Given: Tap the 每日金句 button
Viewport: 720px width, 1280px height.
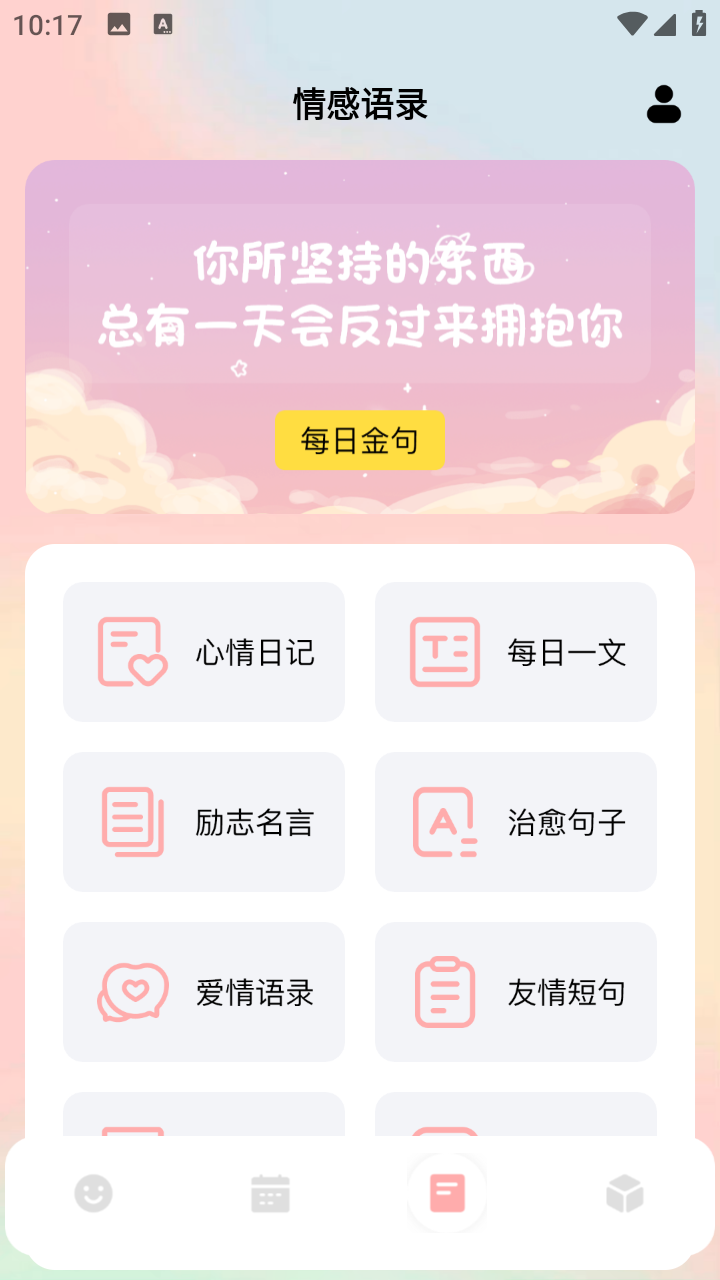Looking at the screenshot, I should [360, 440].
